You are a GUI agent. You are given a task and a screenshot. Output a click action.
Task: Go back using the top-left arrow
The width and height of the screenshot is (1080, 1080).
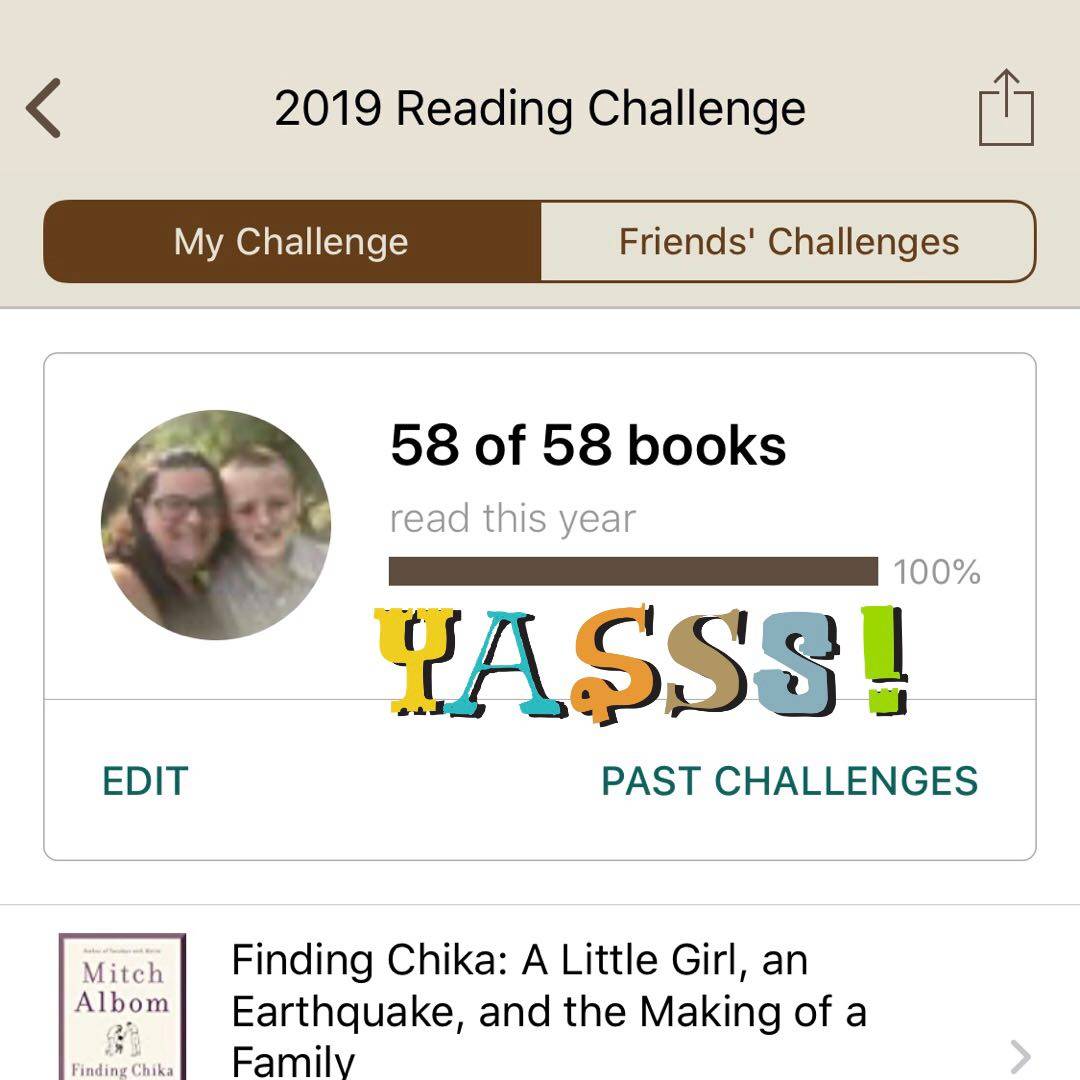tap(44, 108)
